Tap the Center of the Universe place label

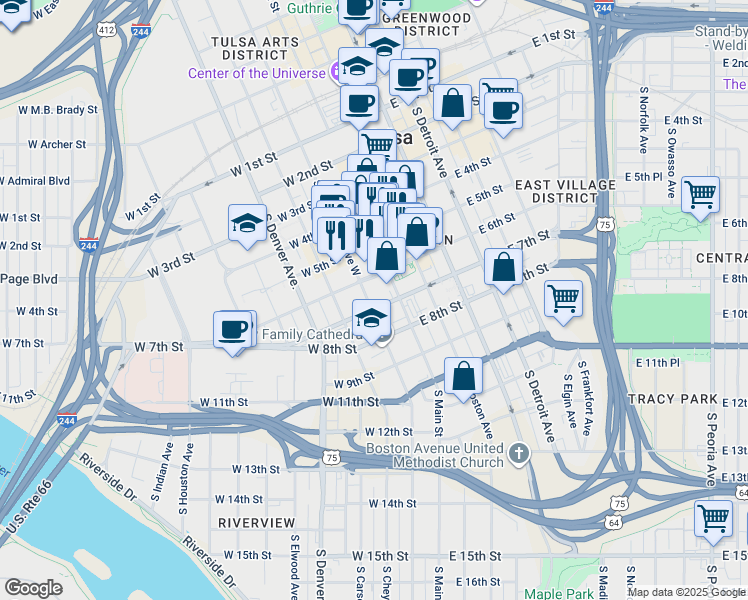256,73
